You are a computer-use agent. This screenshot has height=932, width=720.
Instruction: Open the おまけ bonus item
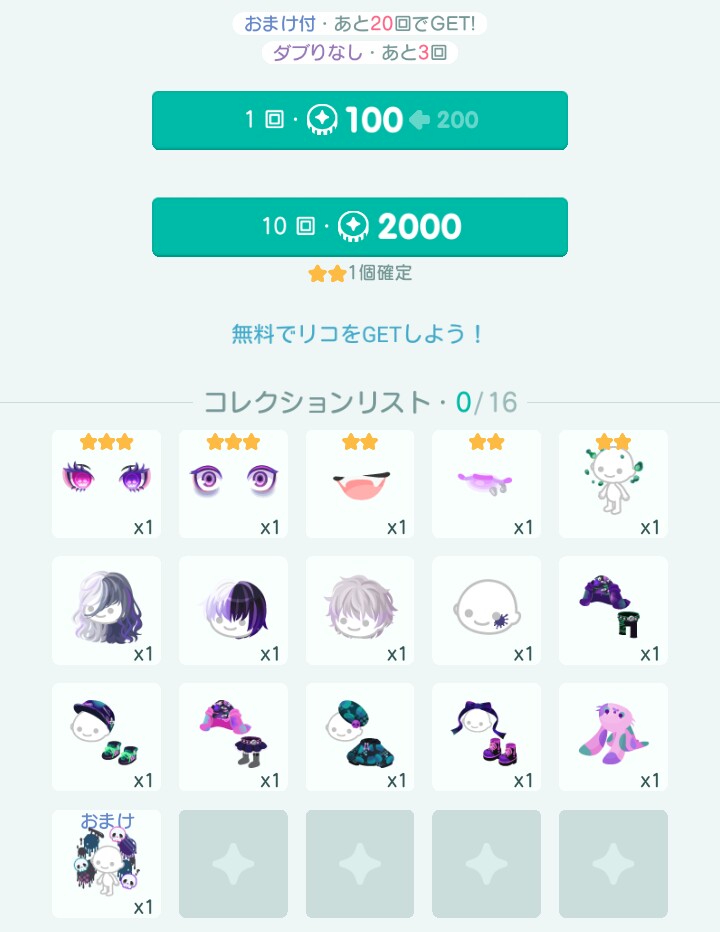click(106, 864)
